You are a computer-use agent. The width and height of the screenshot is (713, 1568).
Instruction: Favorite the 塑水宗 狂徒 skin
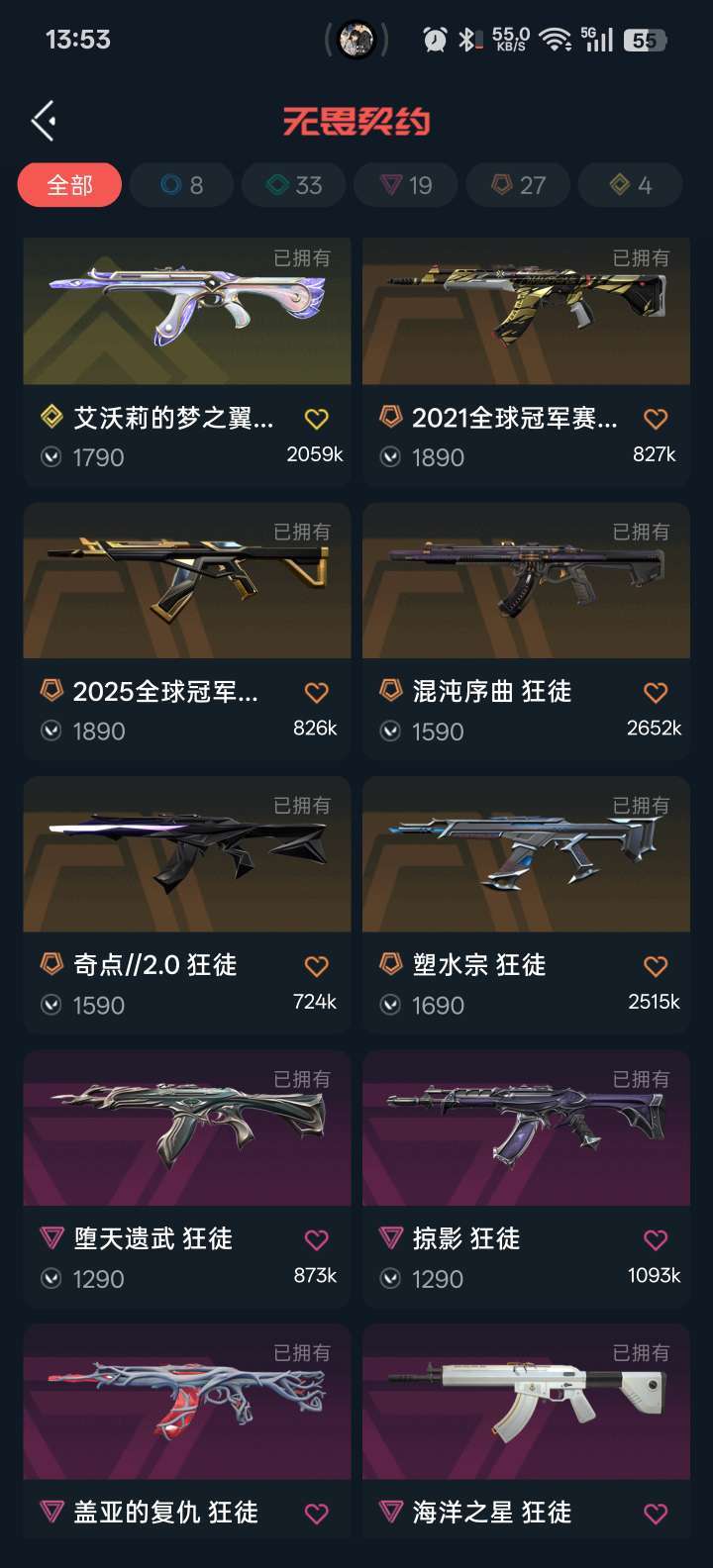pyautogui.click(x=656, y=966)
